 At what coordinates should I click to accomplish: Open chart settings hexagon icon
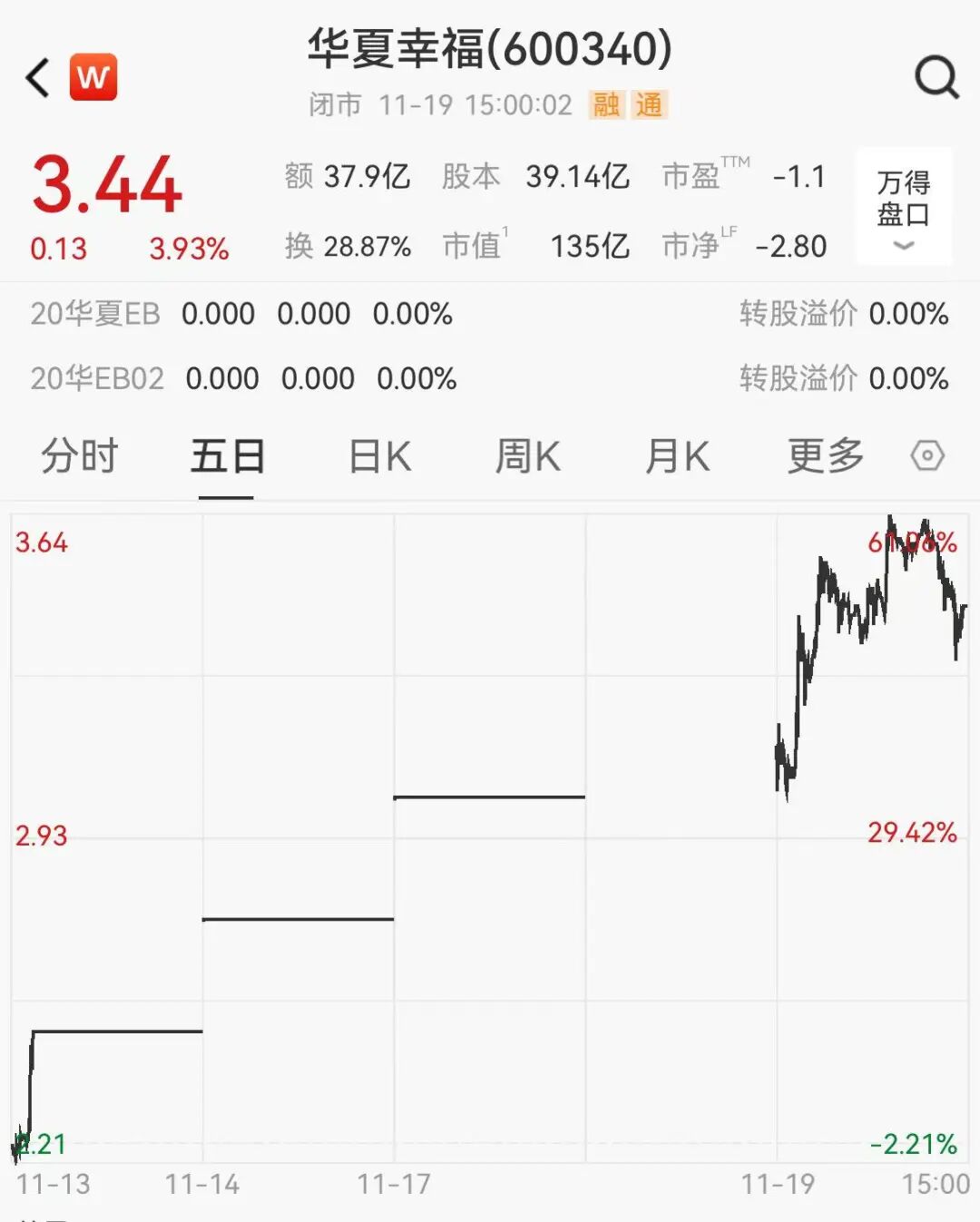coord(927,455)
